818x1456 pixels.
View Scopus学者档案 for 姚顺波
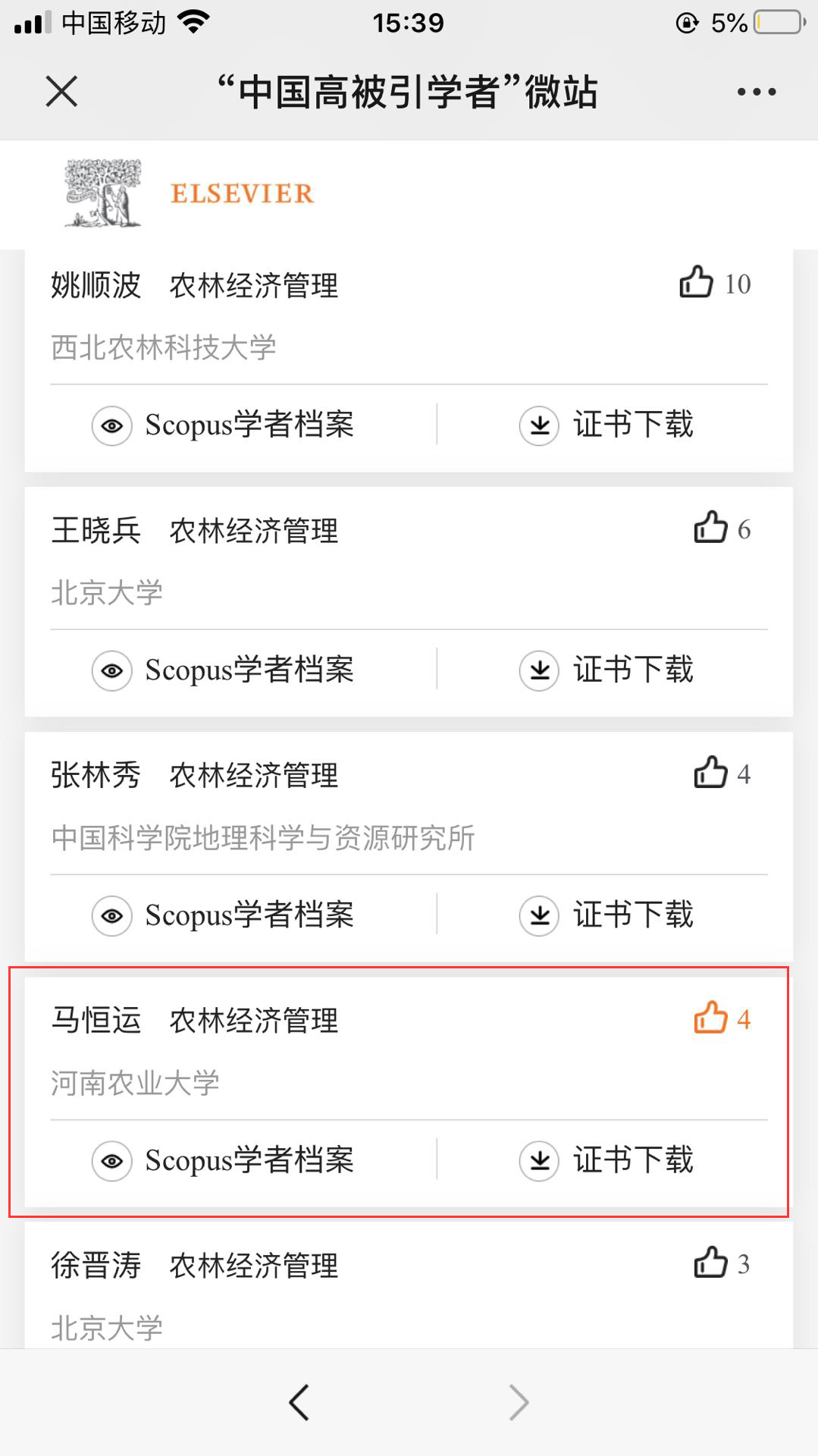224,425
